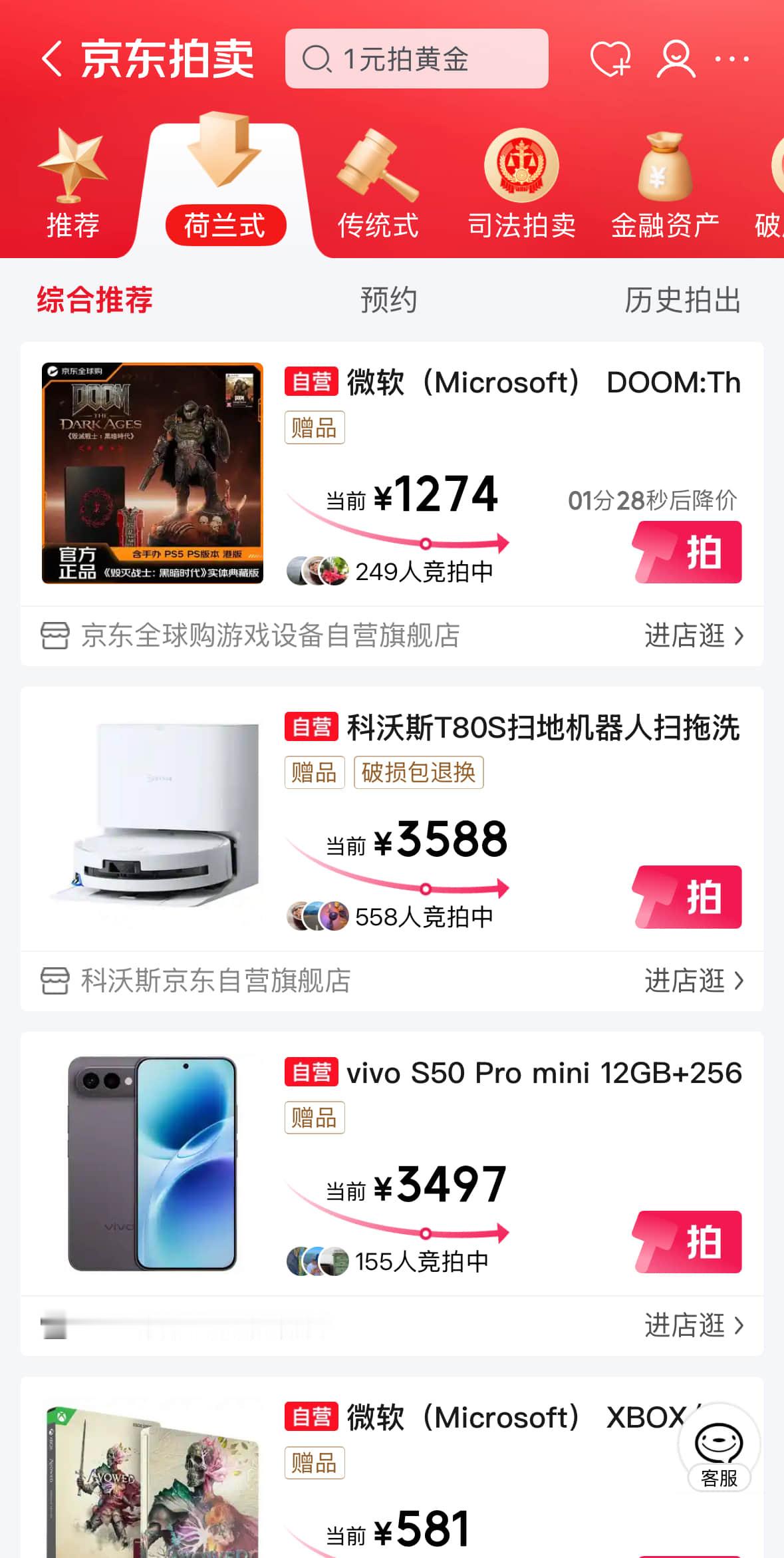Enter the 科沃斯京东自营旗舰店 store
Screen dimensions: 784x1558
pyautogui.click(x=694, y=981)
